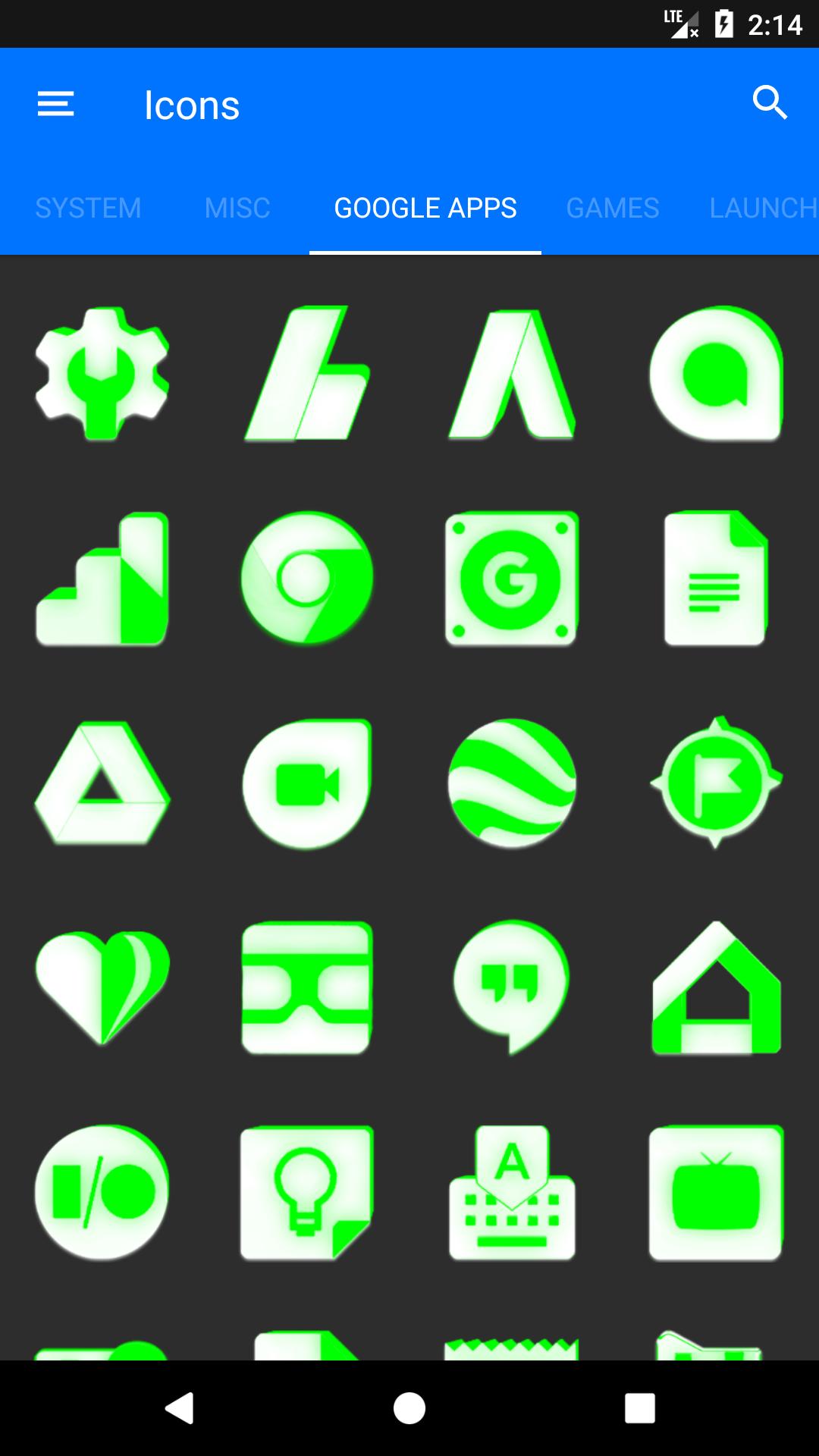Choose the Google Drive triangle icon
Screen dimensions: 819x1456
(x=102, y=783)
